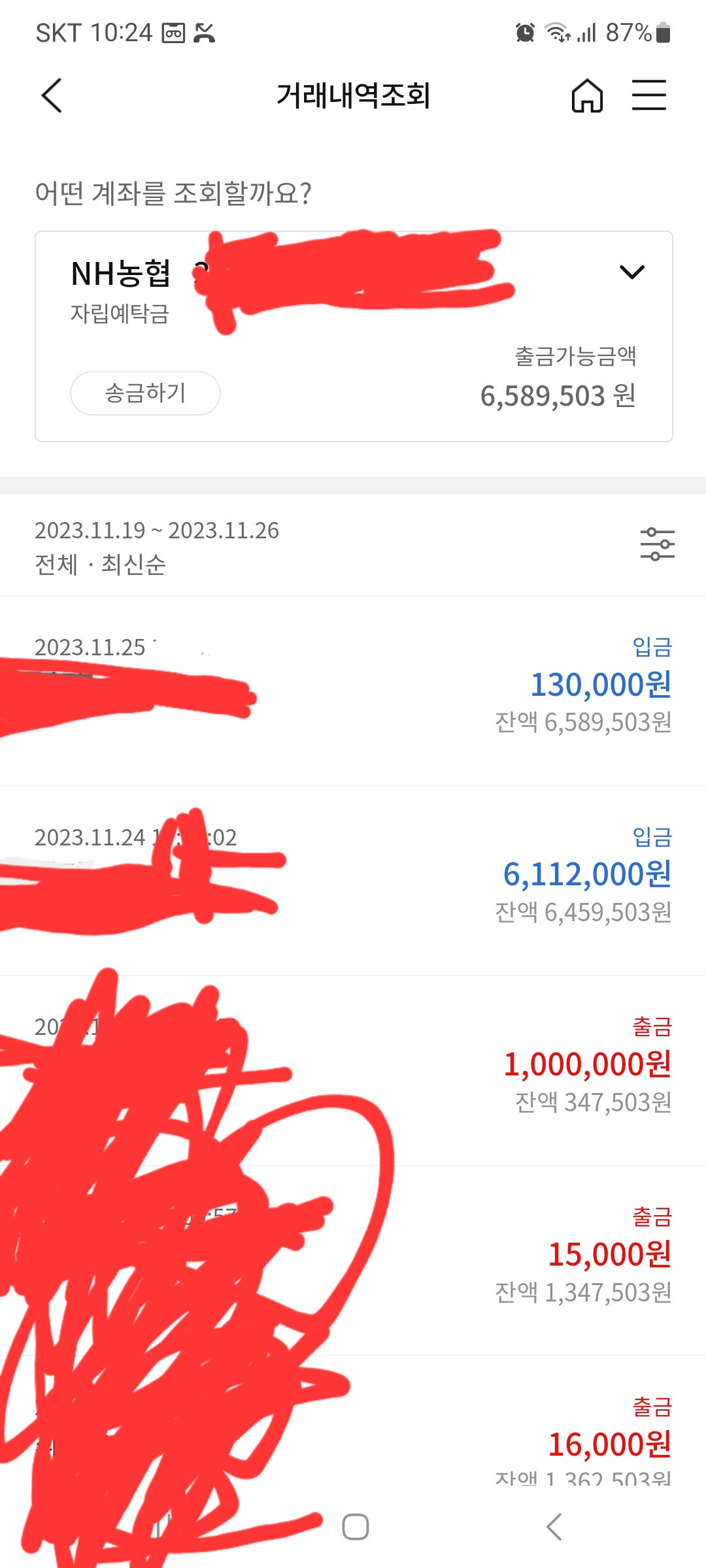Open the hamburger menu at top right
Viewport: 706px width, 1568px height.
pyautogui.click(x=649, y=95)
